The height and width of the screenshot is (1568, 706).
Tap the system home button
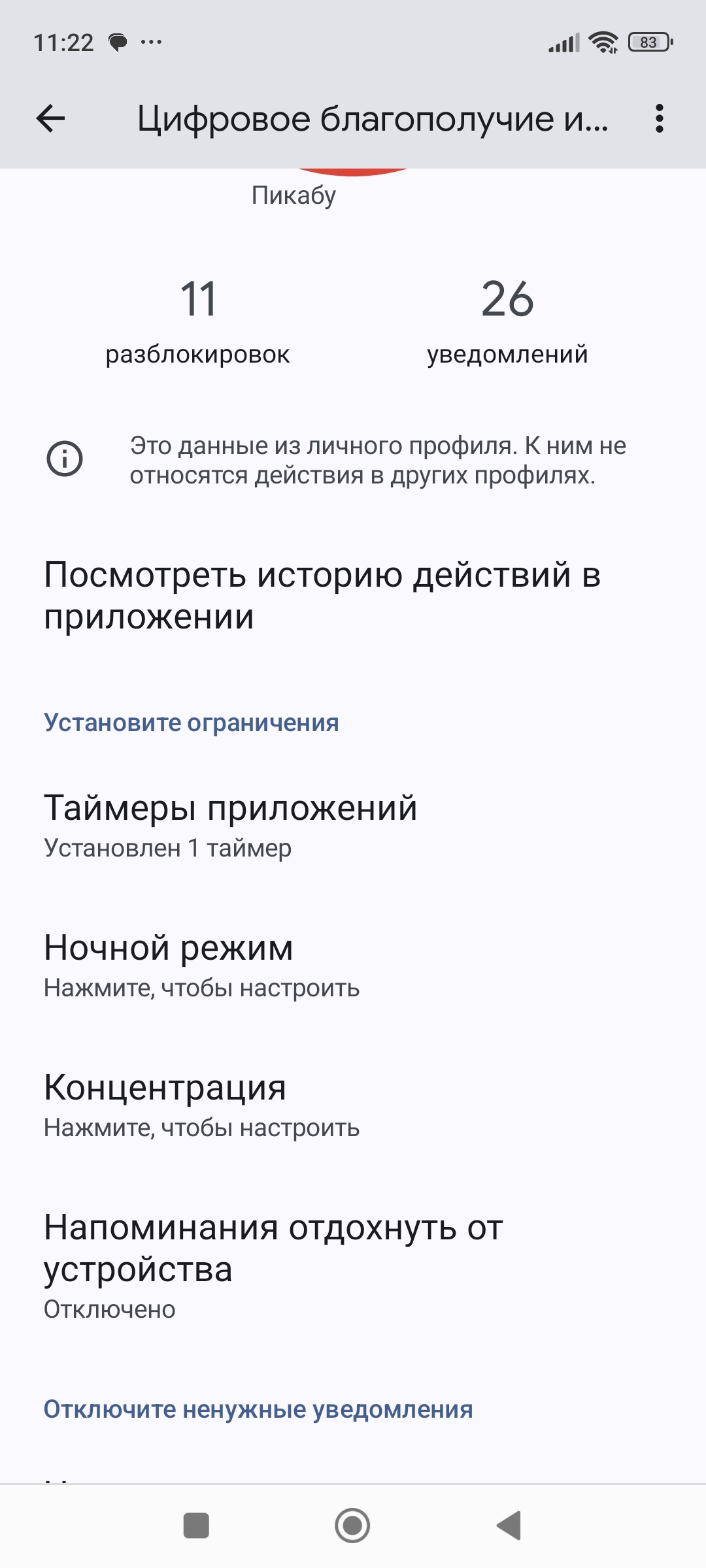point(352,1526)
